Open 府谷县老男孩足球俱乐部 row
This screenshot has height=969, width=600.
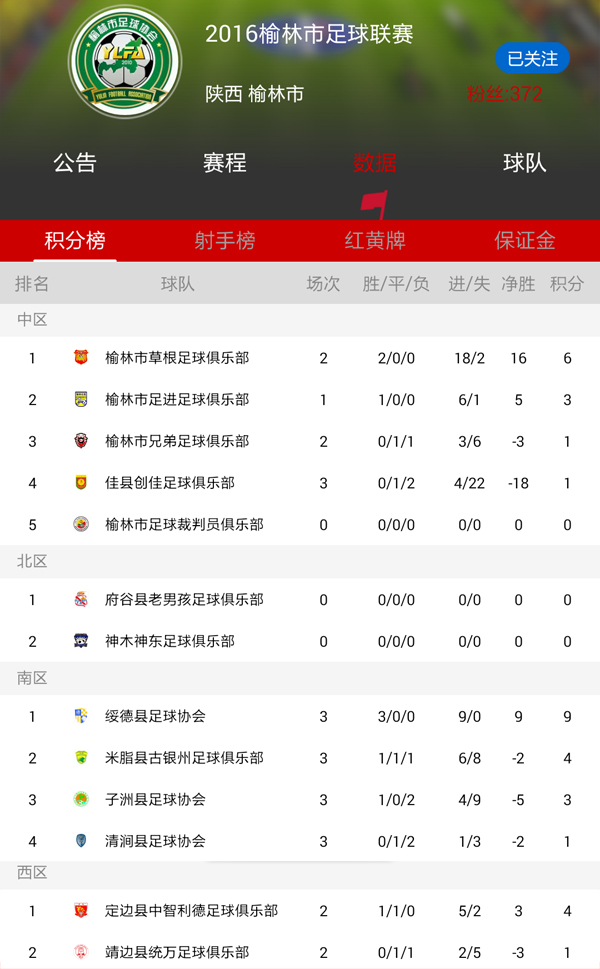click(x=300, y=600)
